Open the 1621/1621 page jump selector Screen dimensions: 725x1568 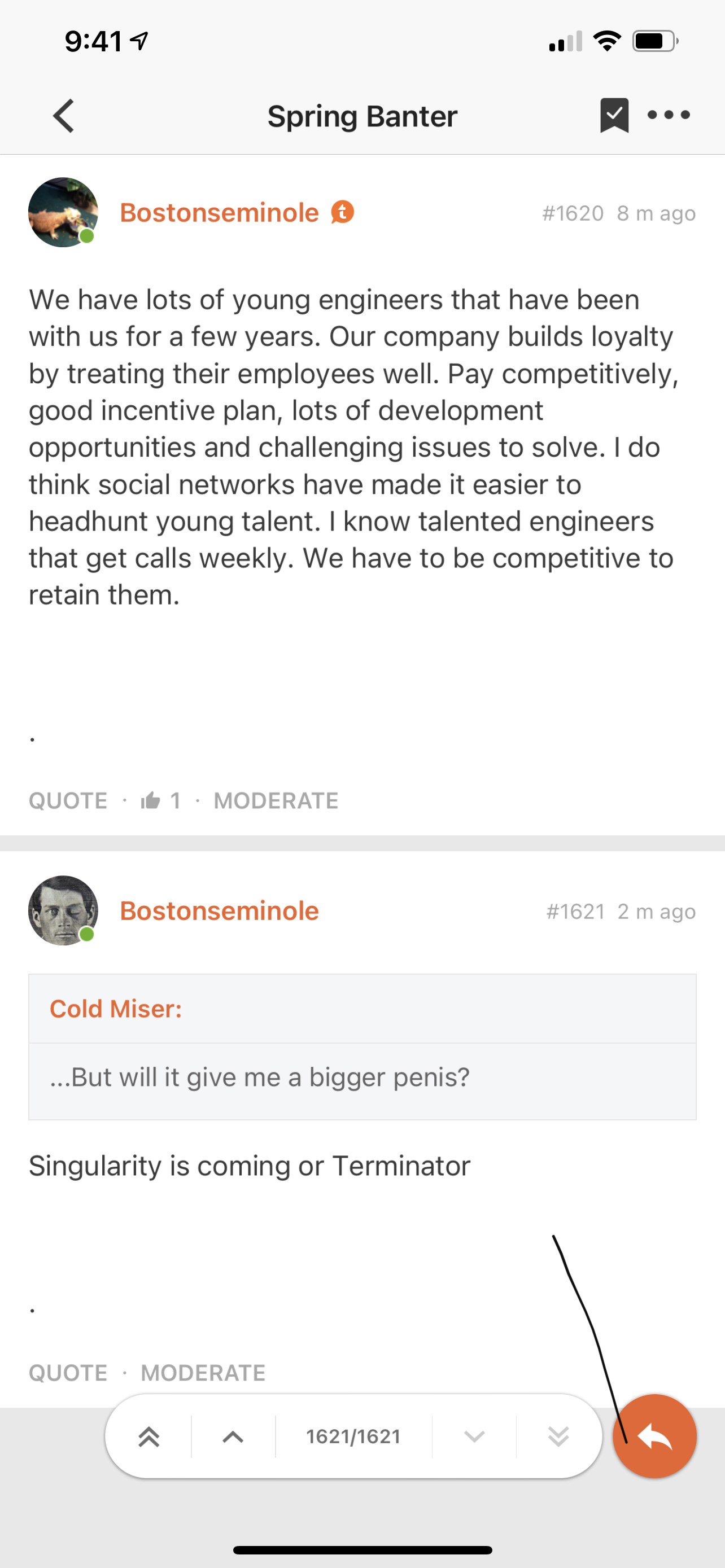point(353,1436)
